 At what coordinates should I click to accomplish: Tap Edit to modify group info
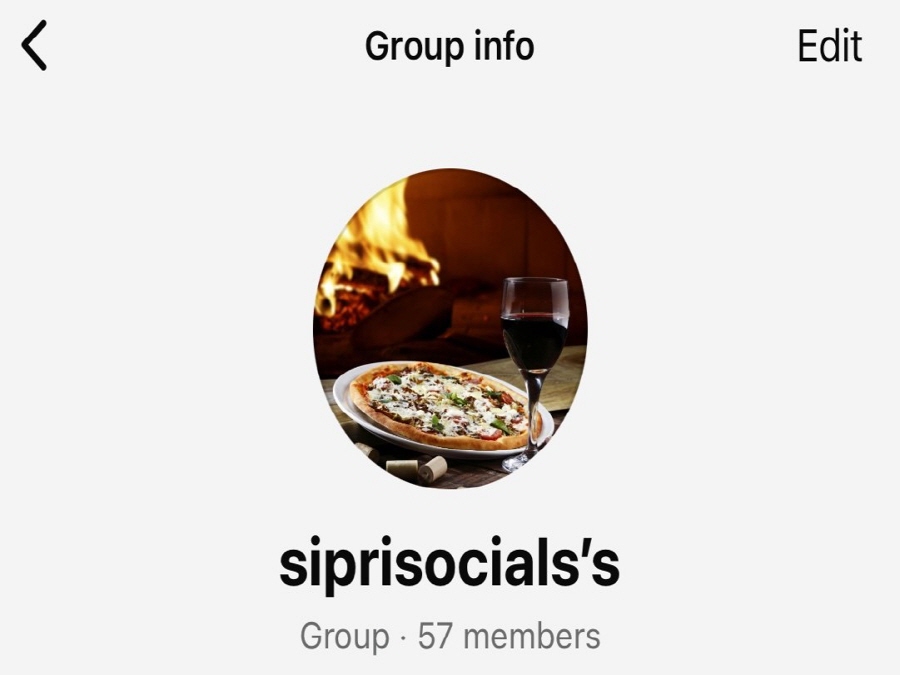coord(829,47)
